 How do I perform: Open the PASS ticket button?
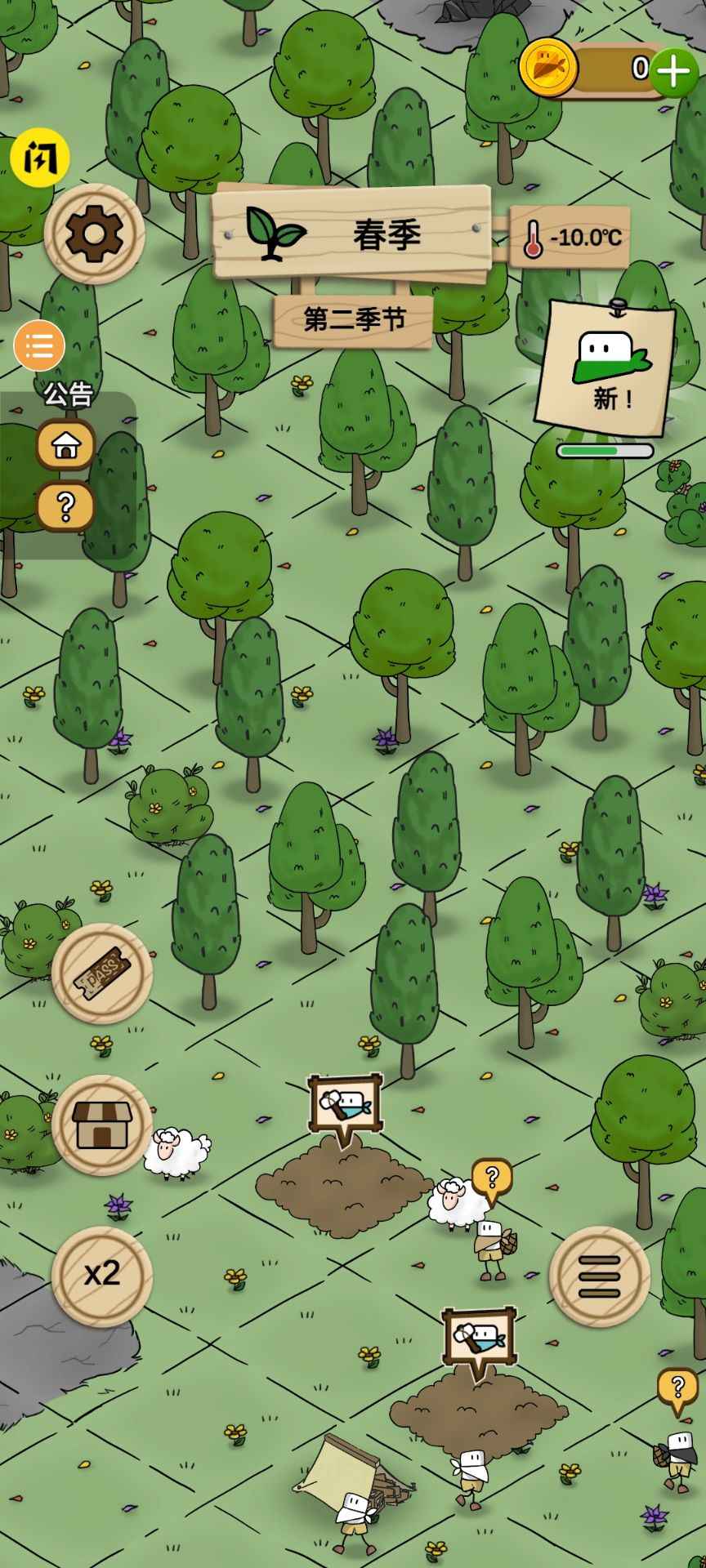102,973
